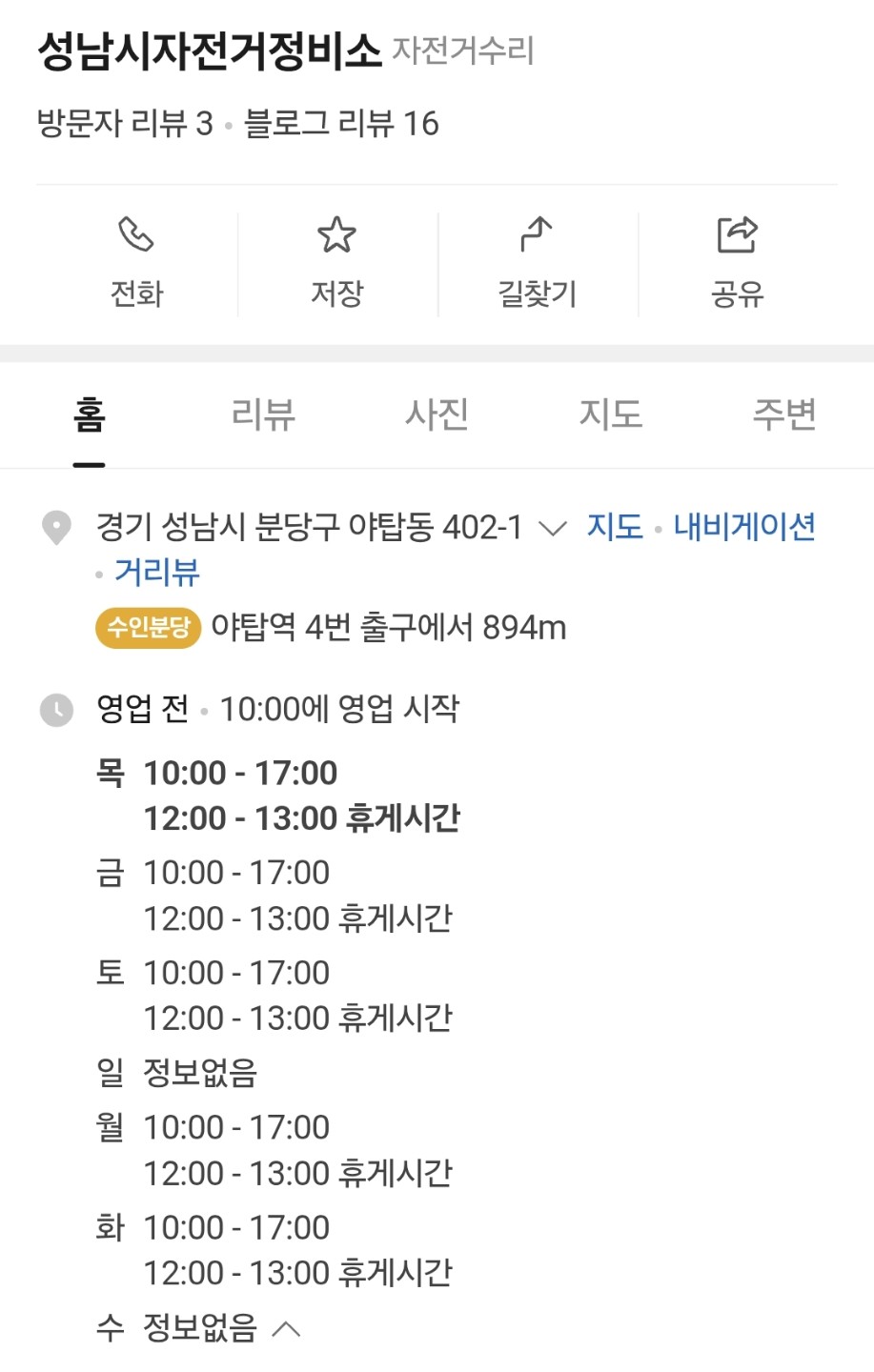Switch to the 주변 tab
The width and height of the screenshot is (874, 1372).
point(783,415)
